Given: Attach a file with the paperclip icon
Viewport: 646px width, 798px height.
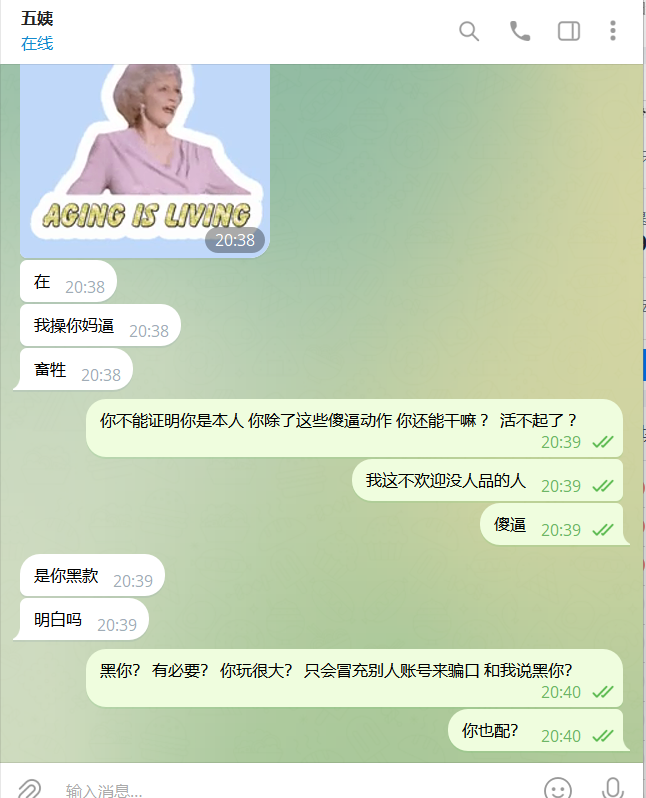Looking at the screenshot, I should pos(29,788).
